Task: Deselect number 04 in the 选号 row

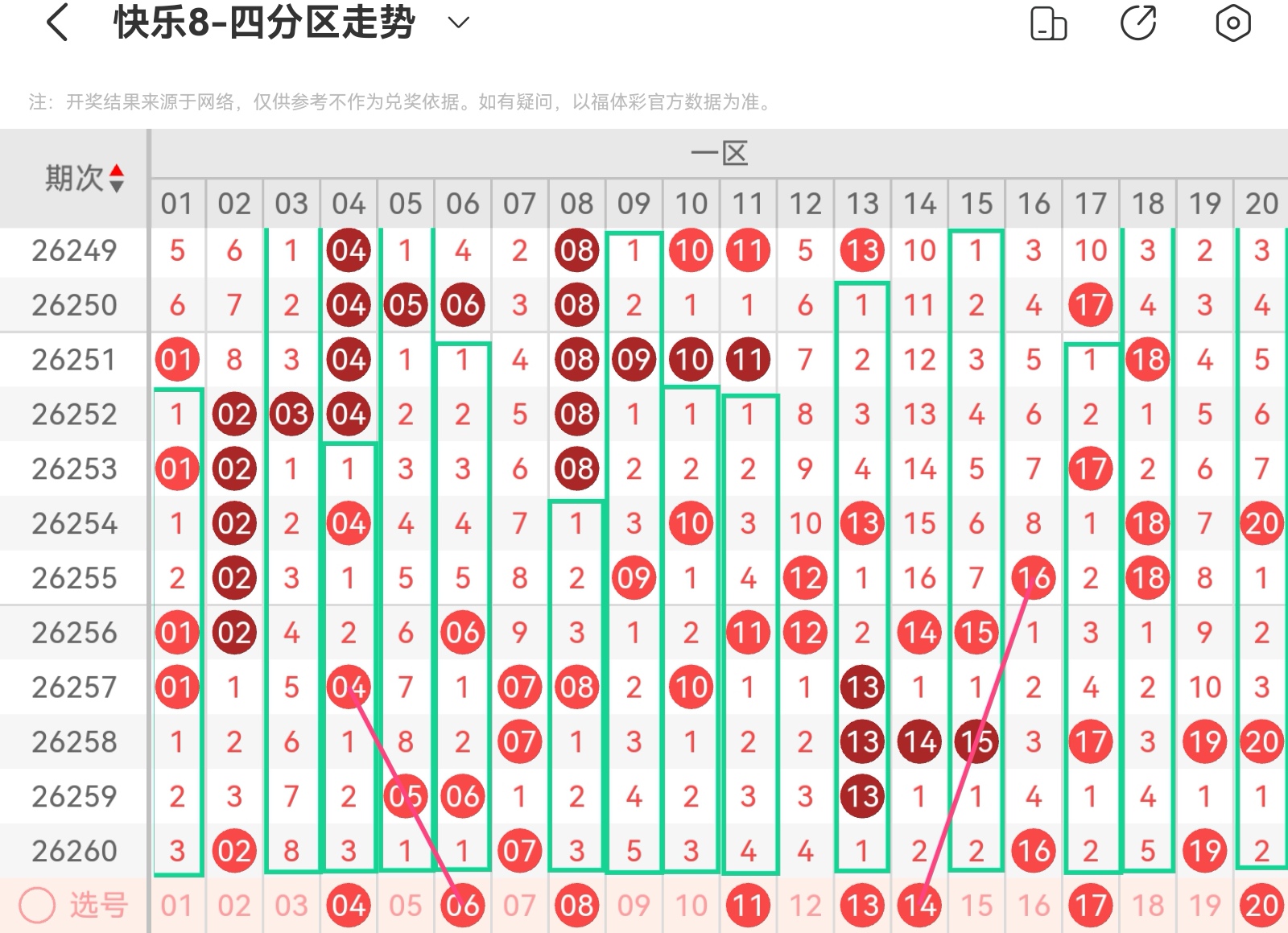Action: pos(349,906)
